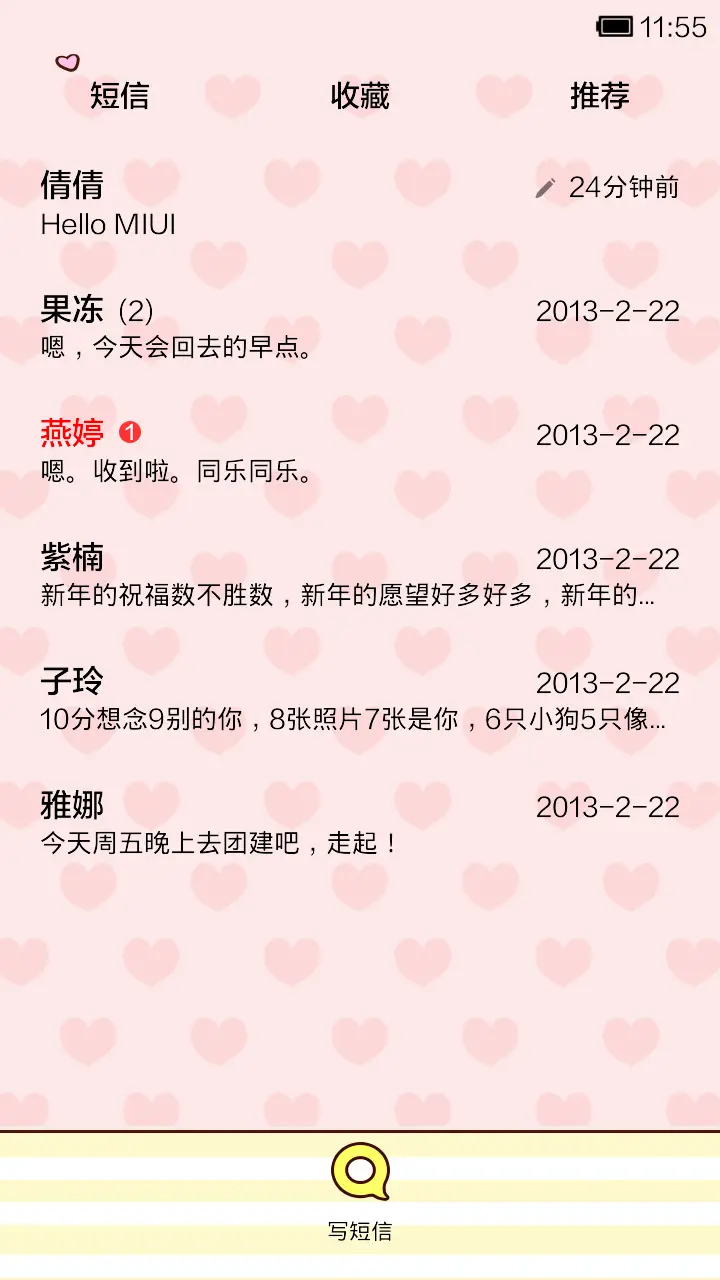The image size is (720, 1280).
Task: Switch to the 收藏 tab
Action: pos(361,96)
